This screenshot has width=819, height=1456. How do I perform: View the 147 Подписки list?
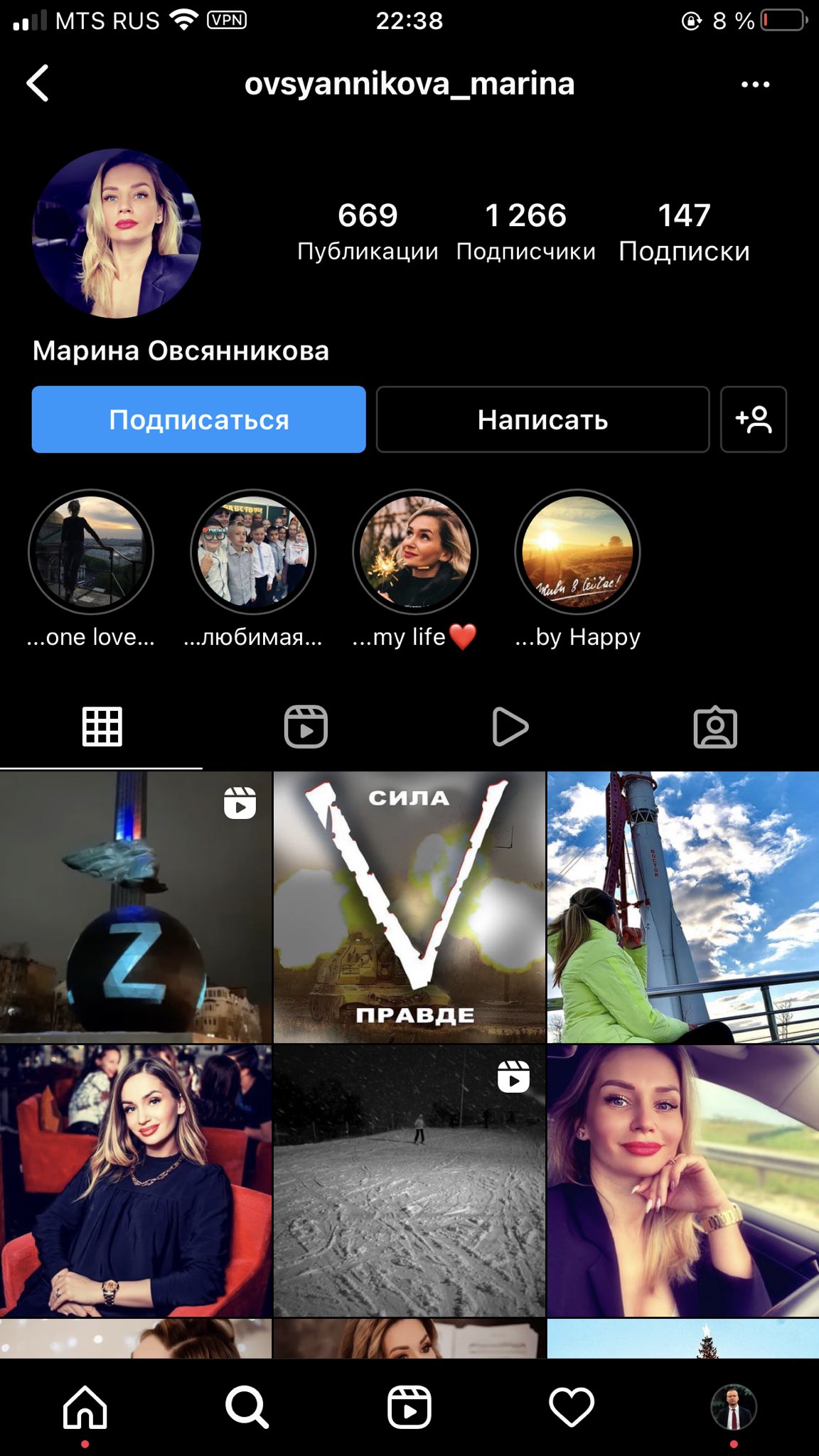(684, 231)
